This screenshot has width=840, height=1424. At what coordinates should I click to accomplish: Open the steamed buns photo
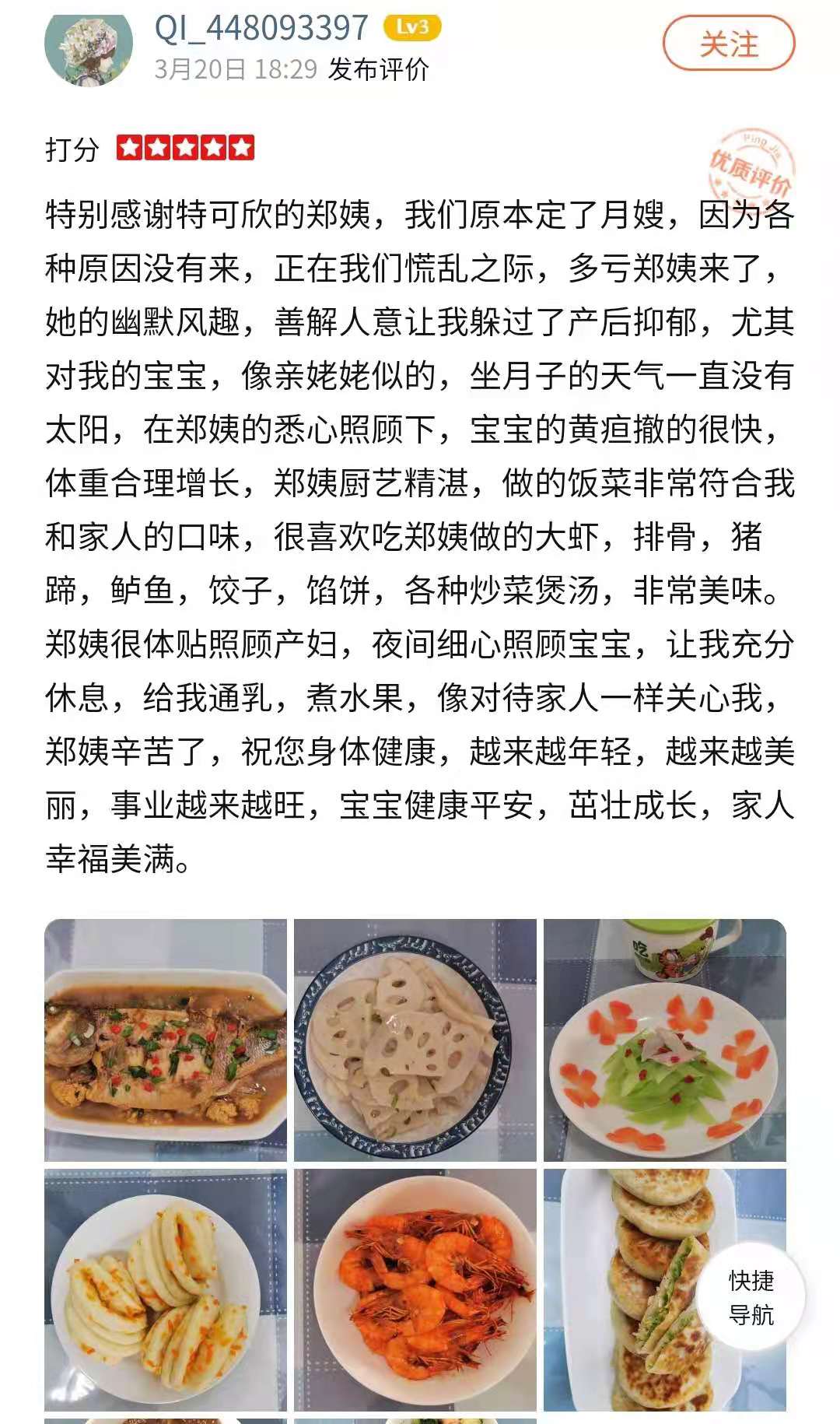(x=166, y=1289)
